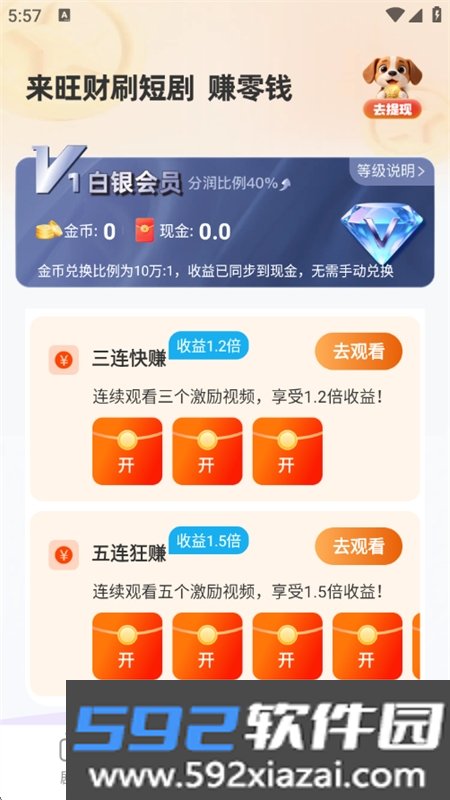Open the fourth red envelope in 五连狂赚
Image resolution: width=450 pixels, height=800 pixels.
click(x=367, y=646)
